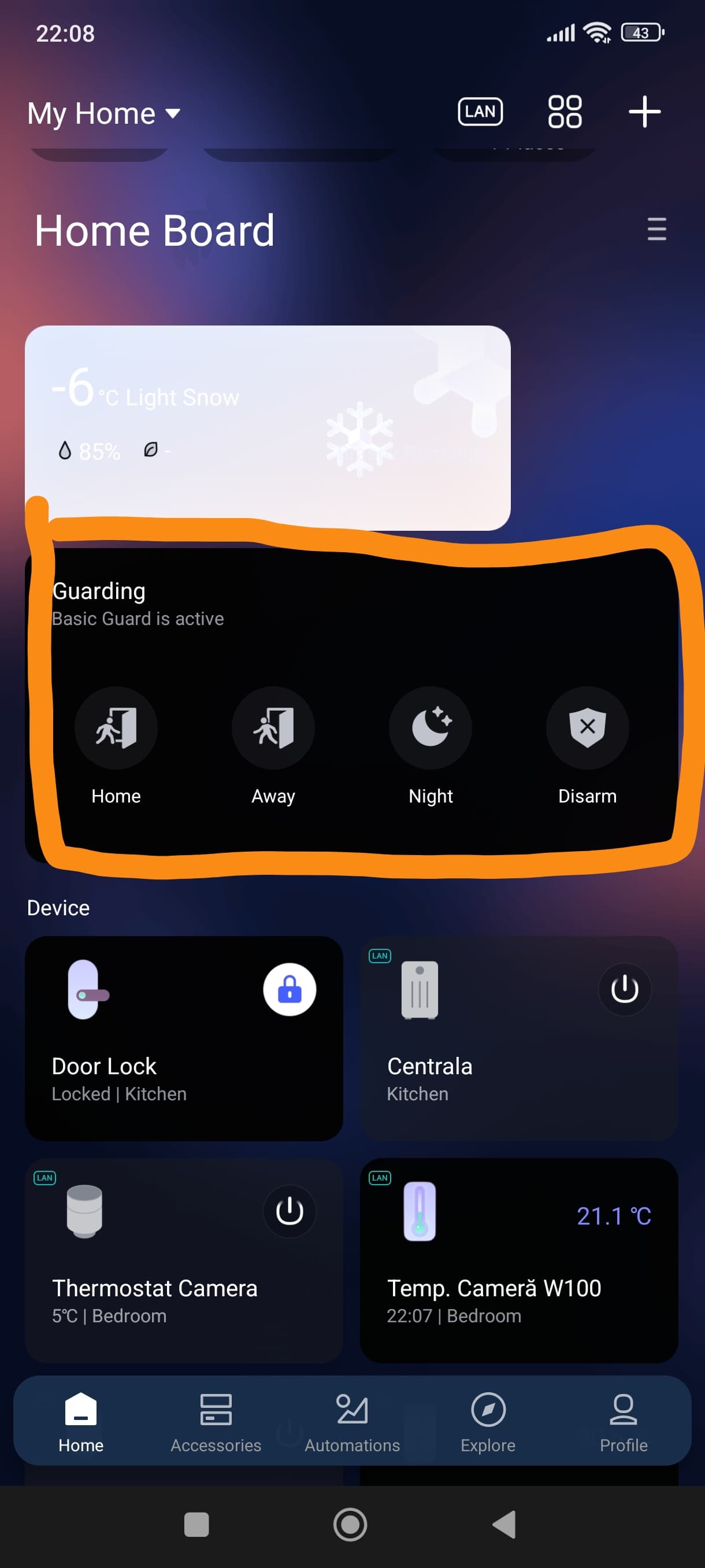Toggle power for Centrala
The image size is (705, 1568).
(624, 990)
